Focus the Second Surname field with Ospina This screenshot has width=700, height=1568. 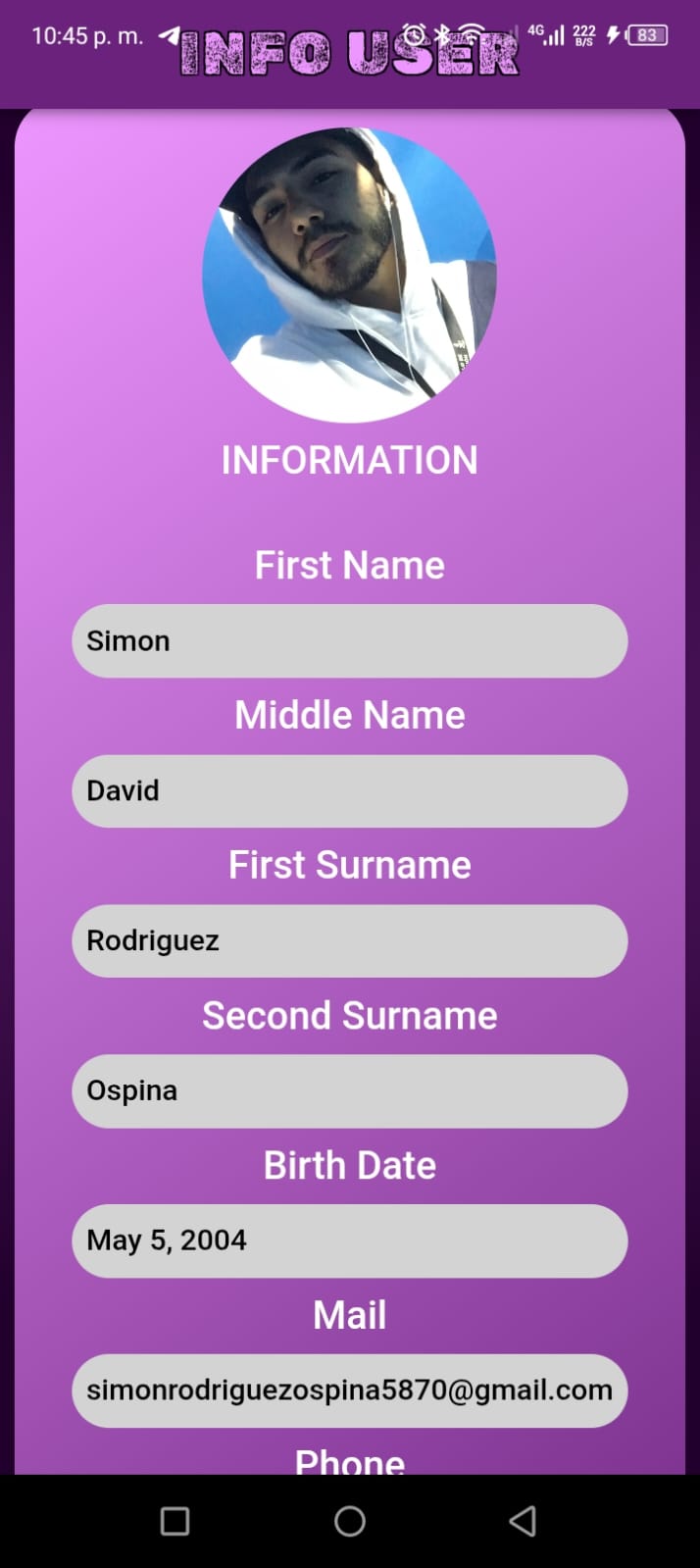click(349, 1090)
